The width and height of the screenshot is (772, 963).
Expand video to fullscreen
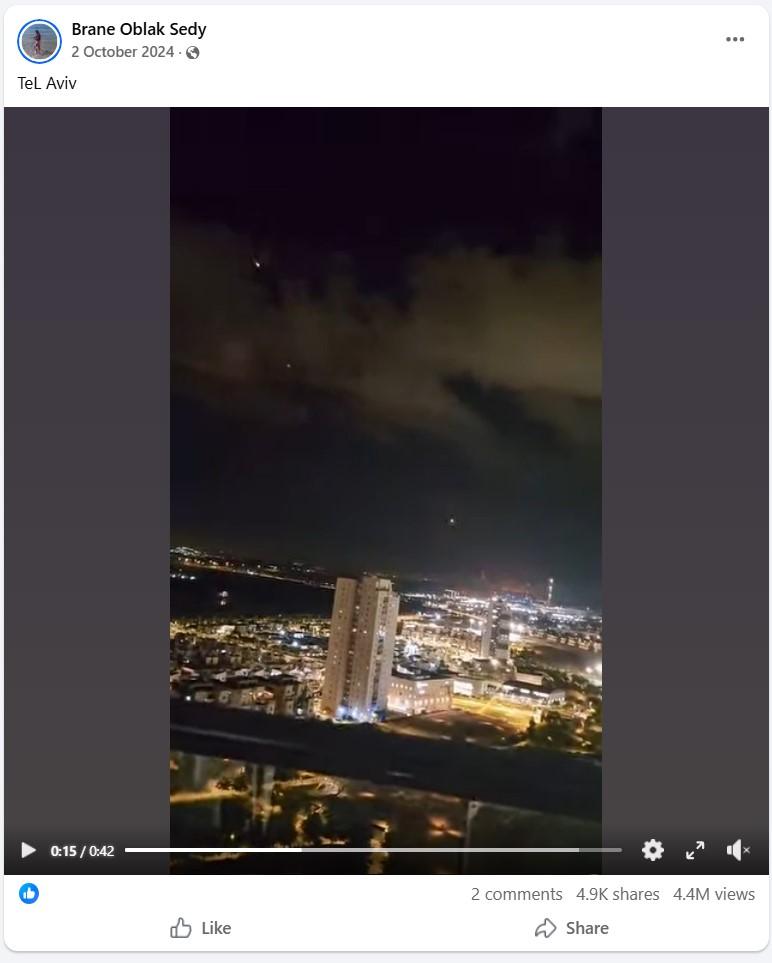pos(695,850)
